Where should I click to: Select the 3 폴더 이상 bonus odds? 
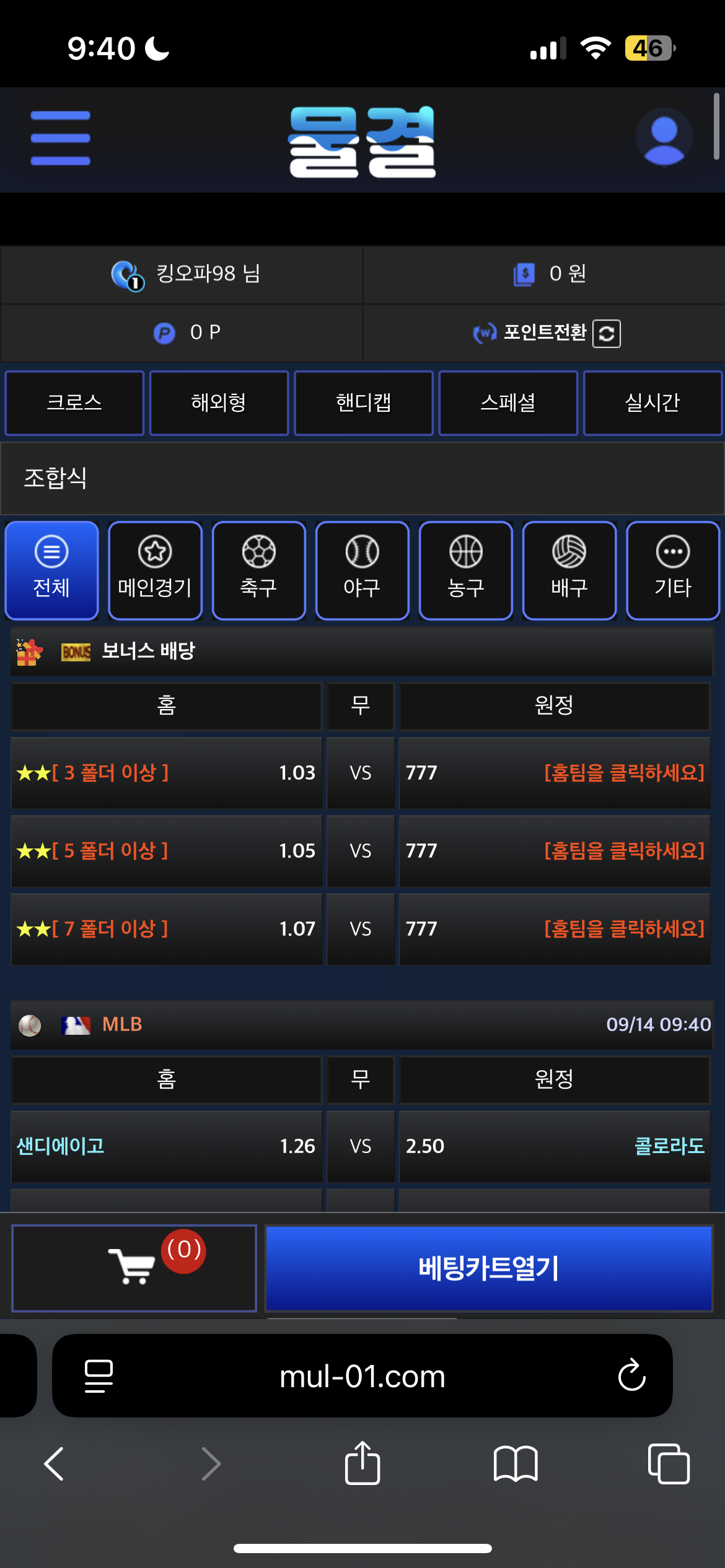point(166,773)
